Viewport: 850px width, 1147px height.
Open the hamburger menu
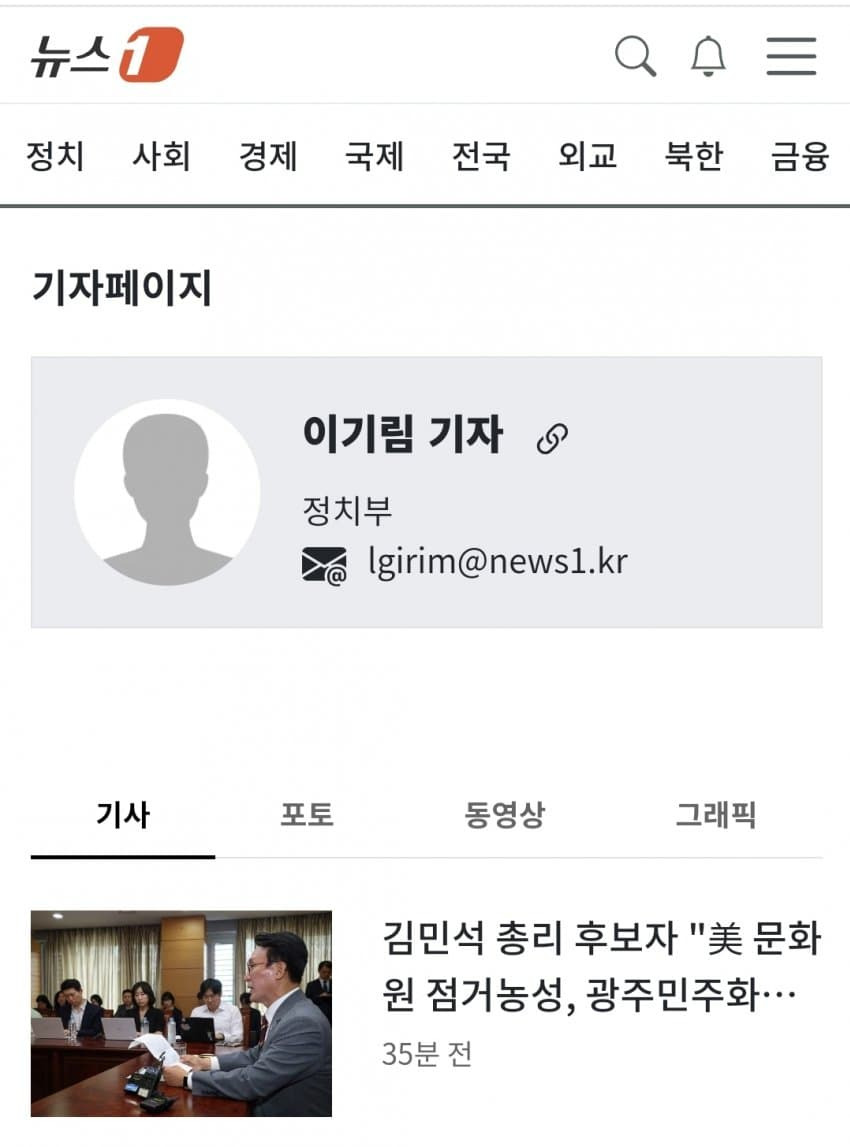pyautogui.click(x=791, y=56)
